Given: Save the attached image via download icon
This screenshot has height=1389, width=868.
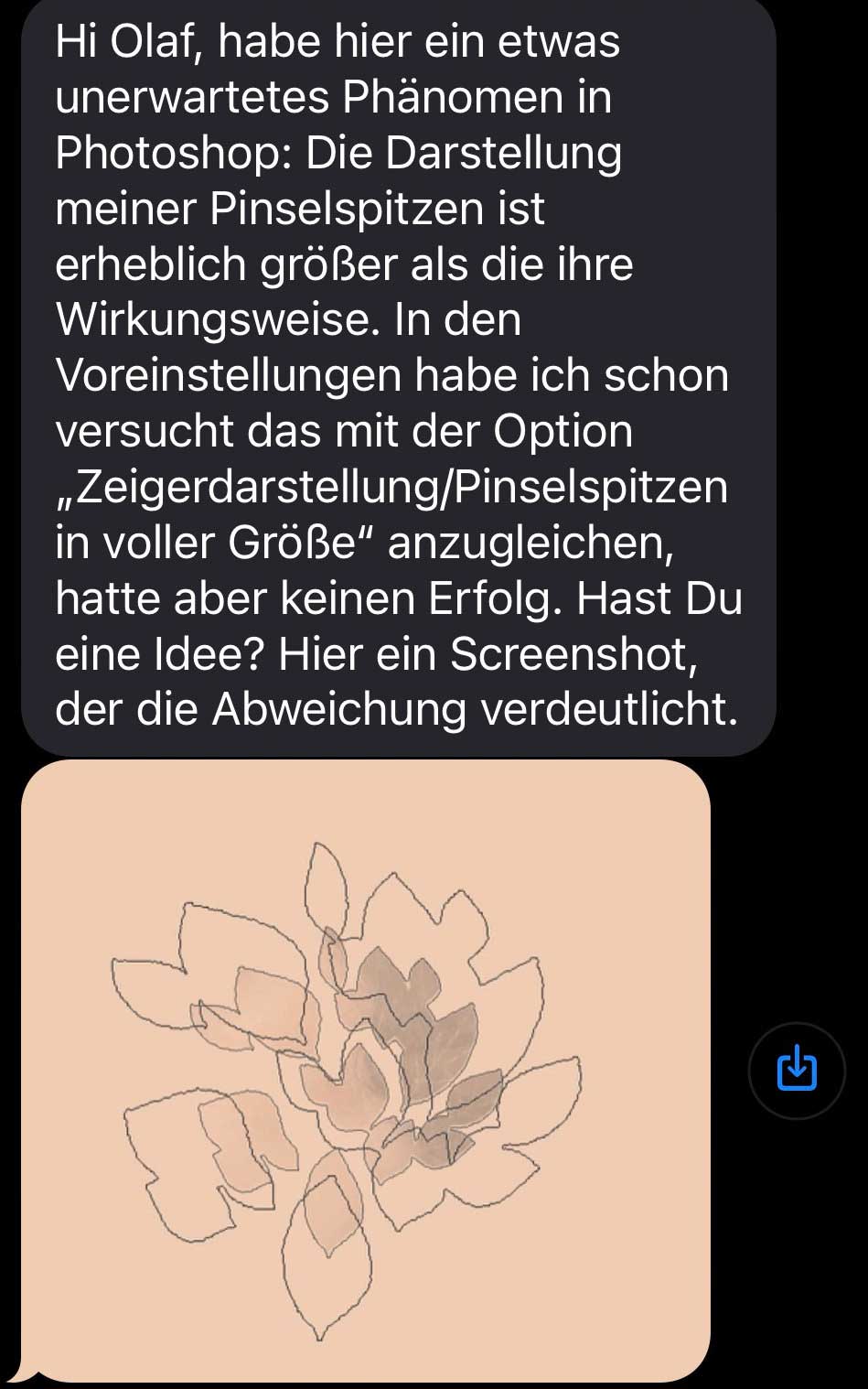Looking at the screenshot, I should tap(797, 1070).
